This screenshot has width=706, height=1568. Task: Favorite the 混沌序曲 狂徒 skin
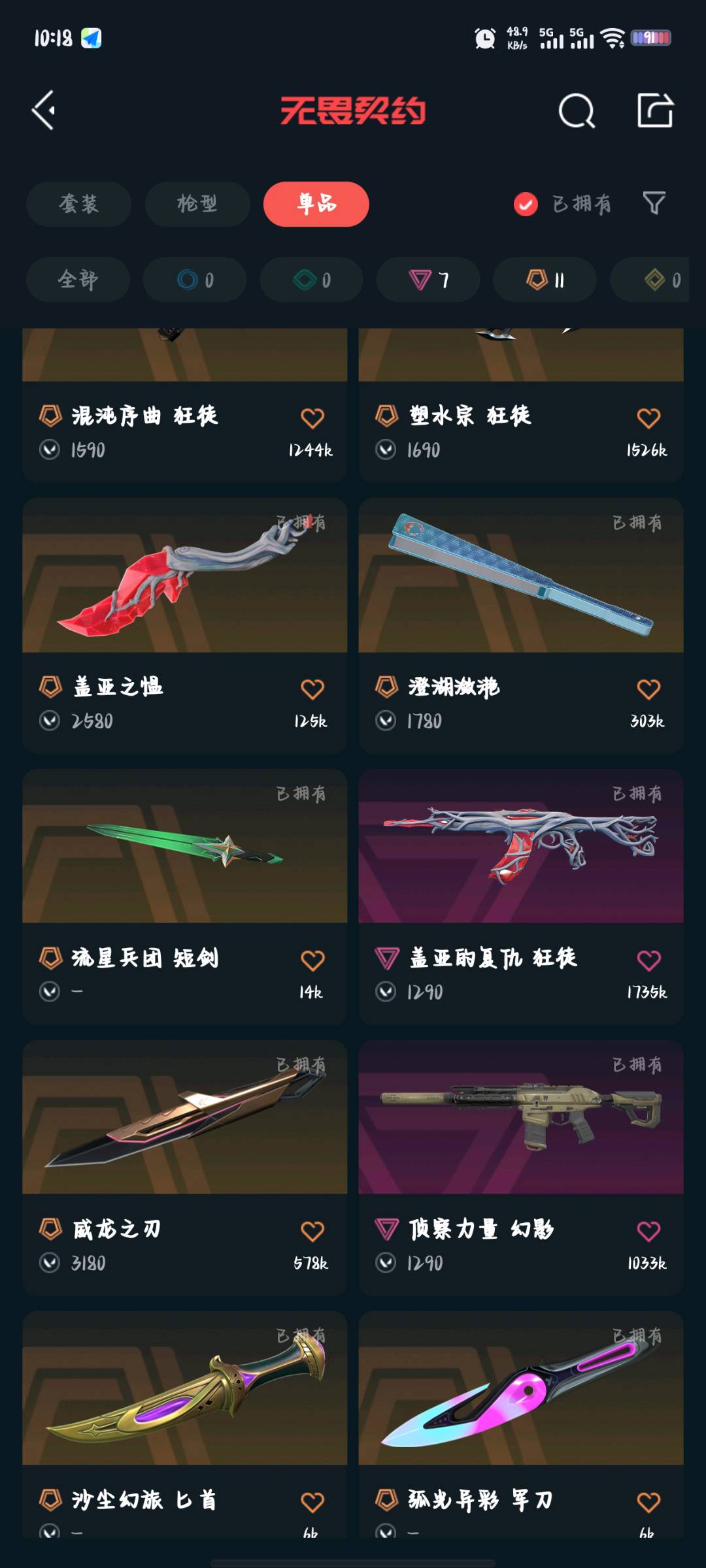312,418
